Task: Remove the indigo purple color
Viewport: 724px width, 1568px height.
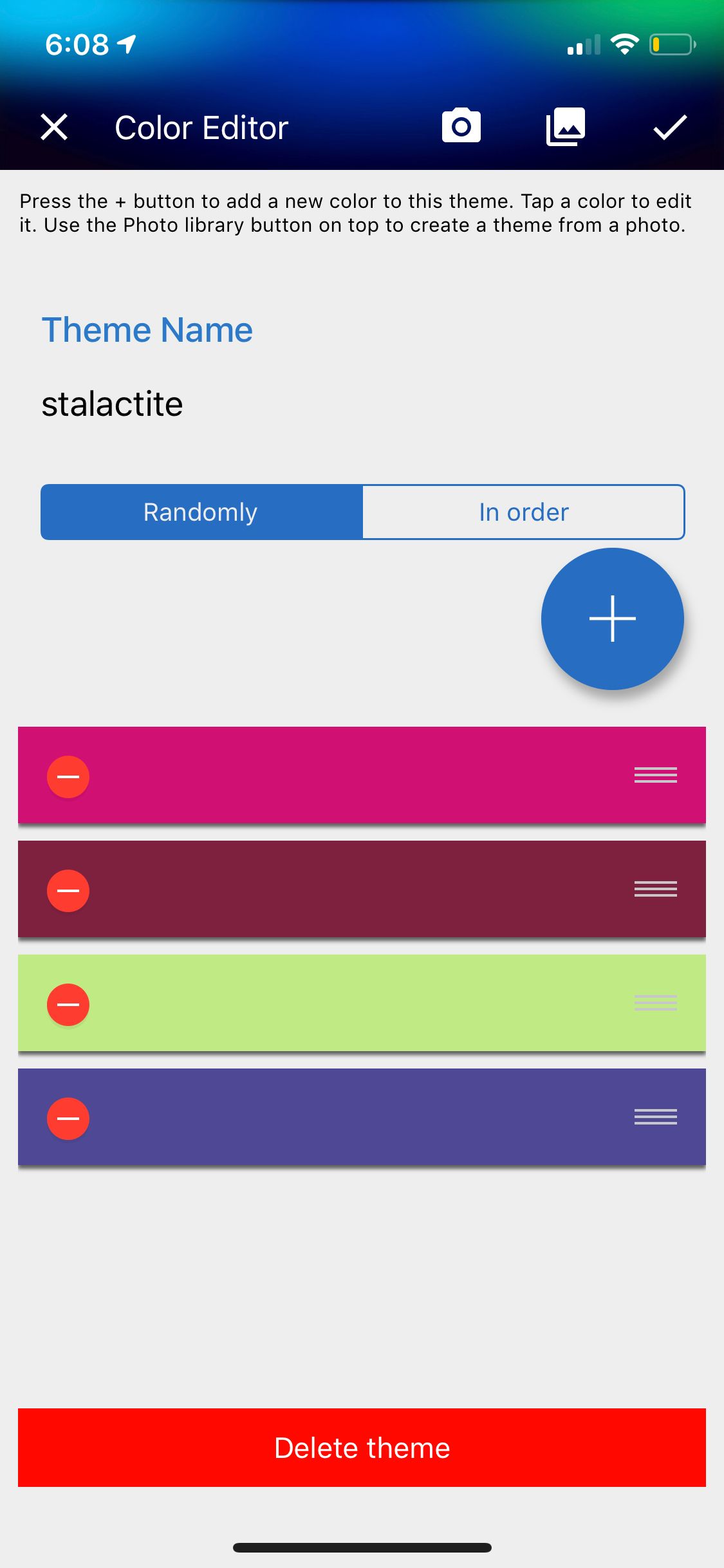Action: tap(68, 1119)
